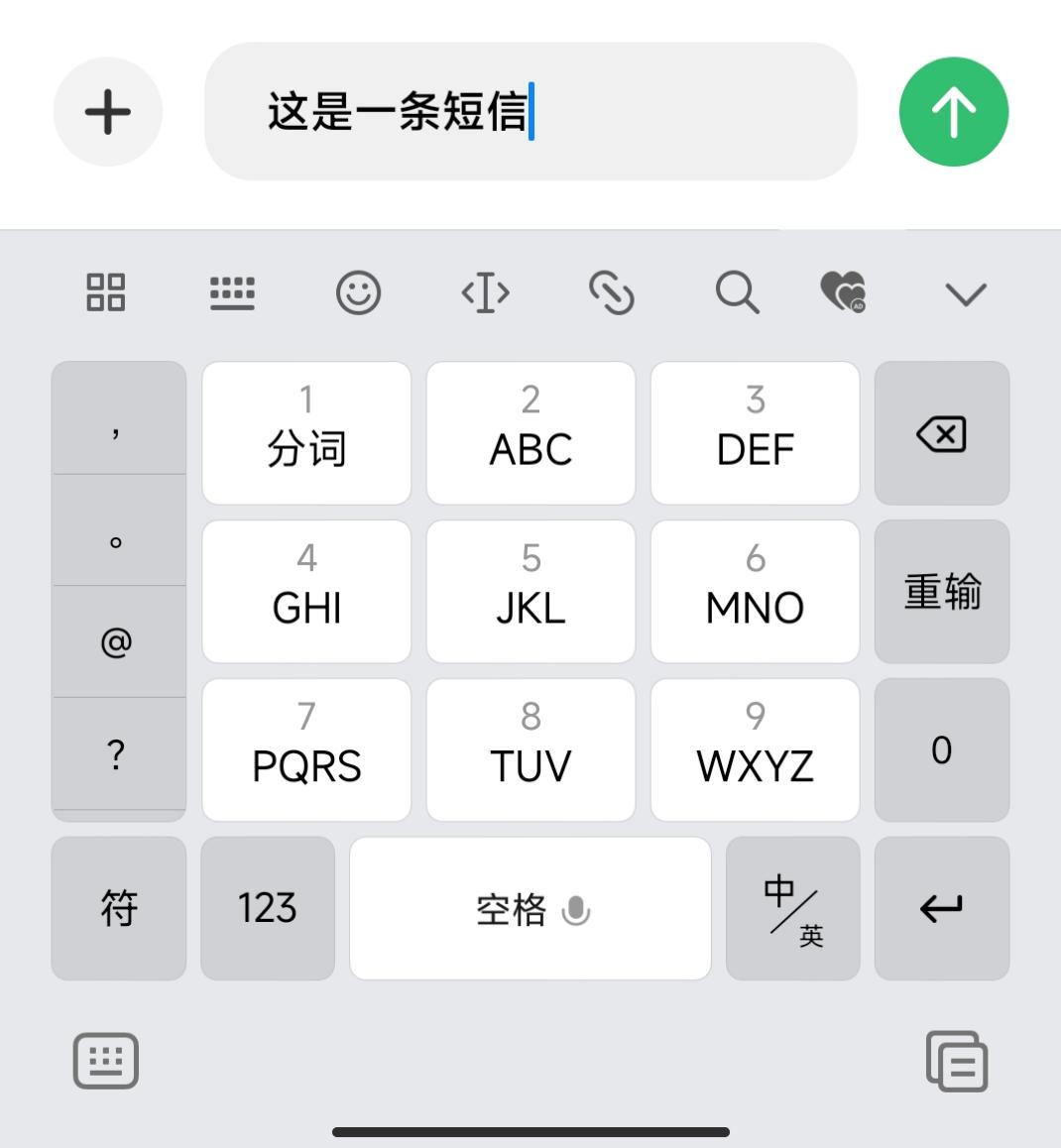The height and width of the screenshot is (1148, 1061).
Task: Open the clipboard history at bottom right
Action: (955, 1060)
